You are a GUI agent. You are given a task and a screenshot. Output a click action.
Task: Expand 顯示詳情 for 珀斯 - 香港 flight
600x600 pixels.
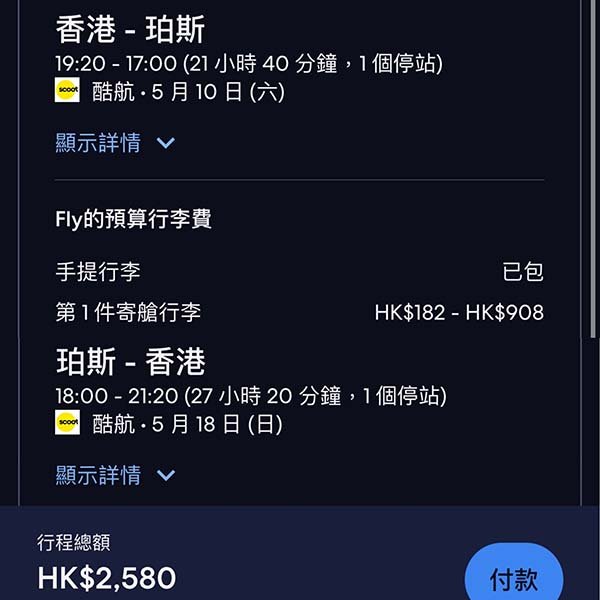point(115,475)
